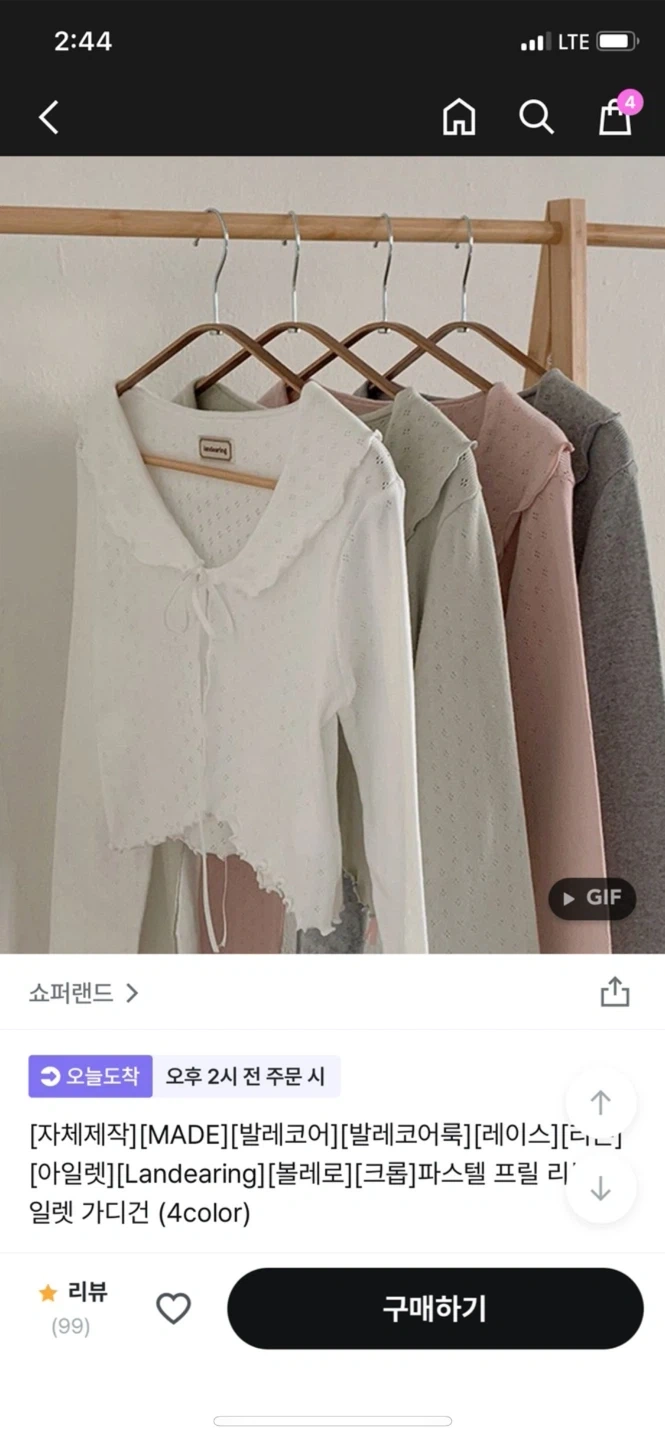Open the home icon in top bar
Screen dimensions: 665x1440
coord(459,118)
